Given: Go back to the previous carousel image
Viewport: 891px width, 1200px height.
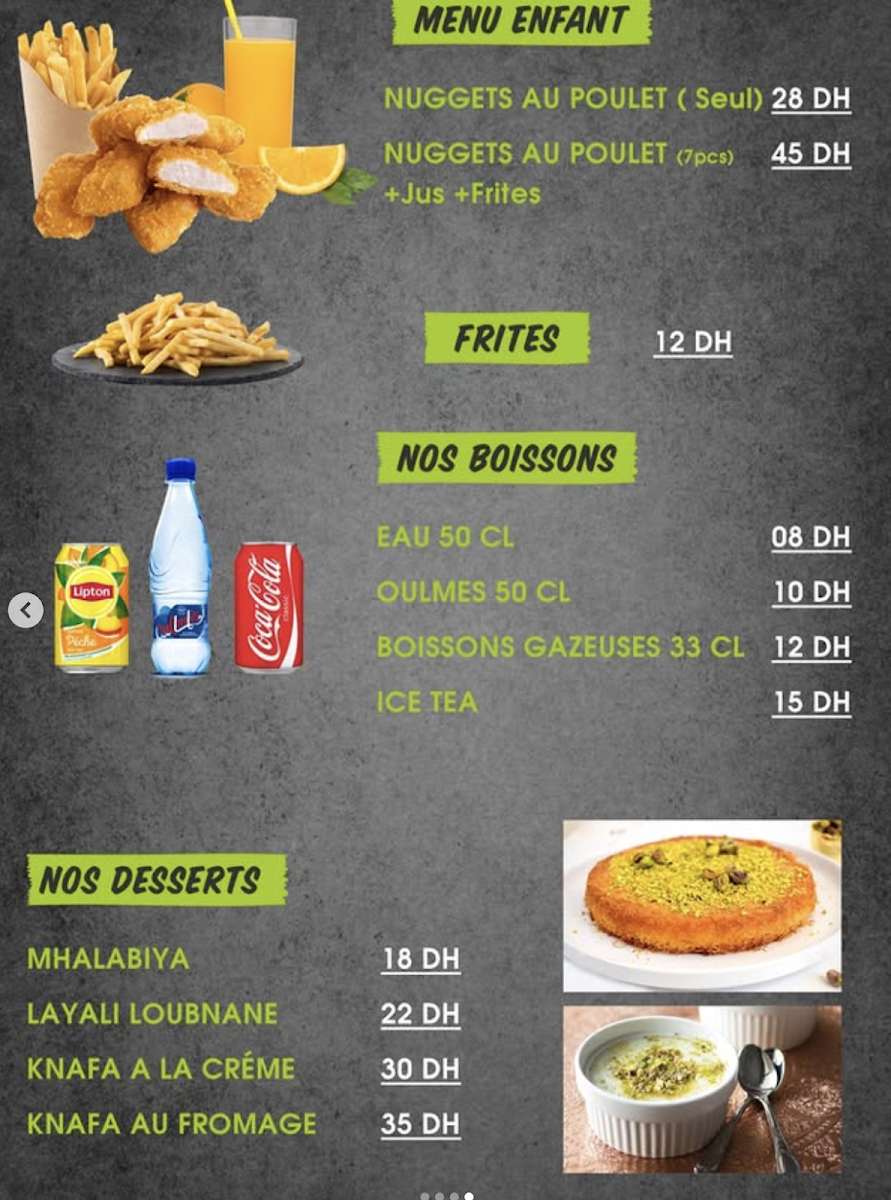Looking at the screenshot, I should coord(25,609).
